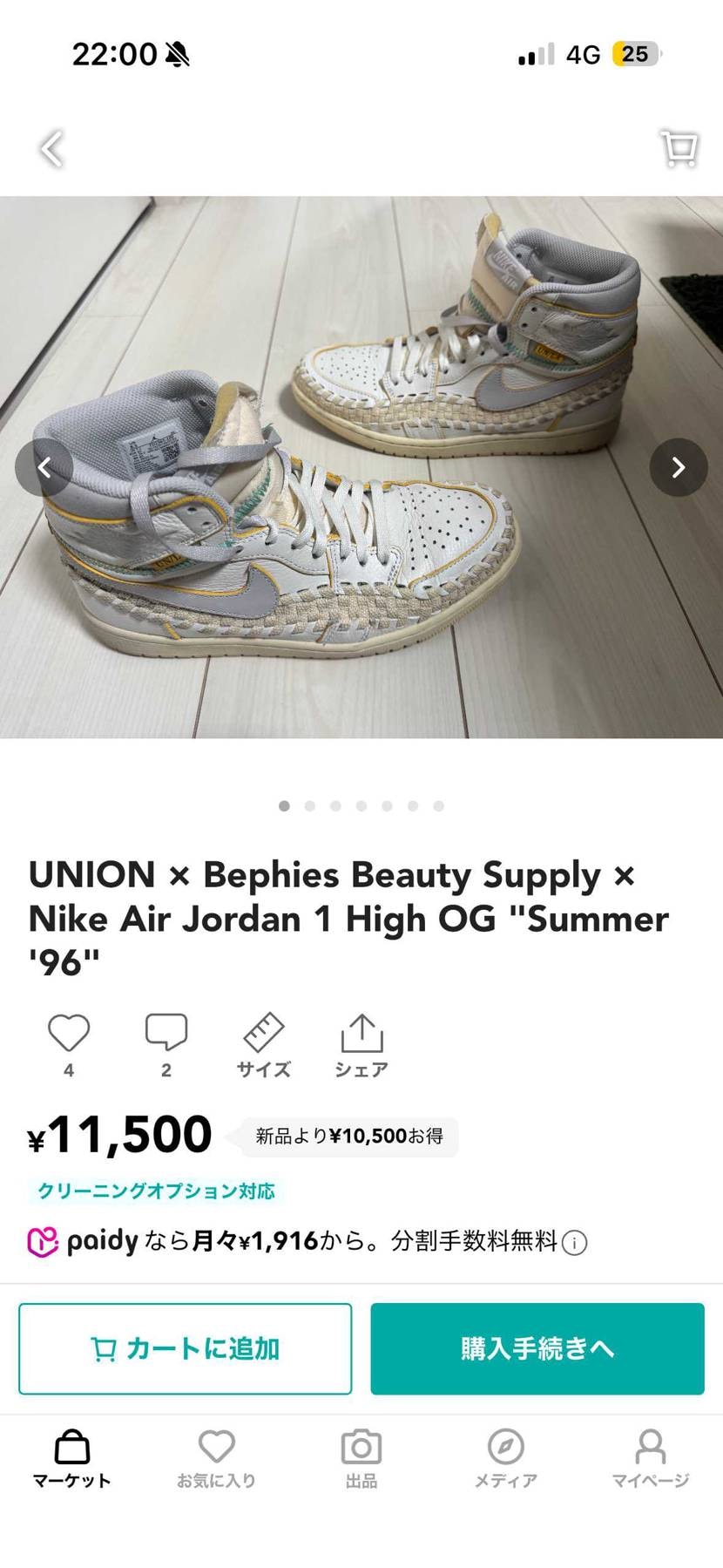723x1568 pixels.
Task: Open the shopping cart
Action: click(x=679, y=148)
